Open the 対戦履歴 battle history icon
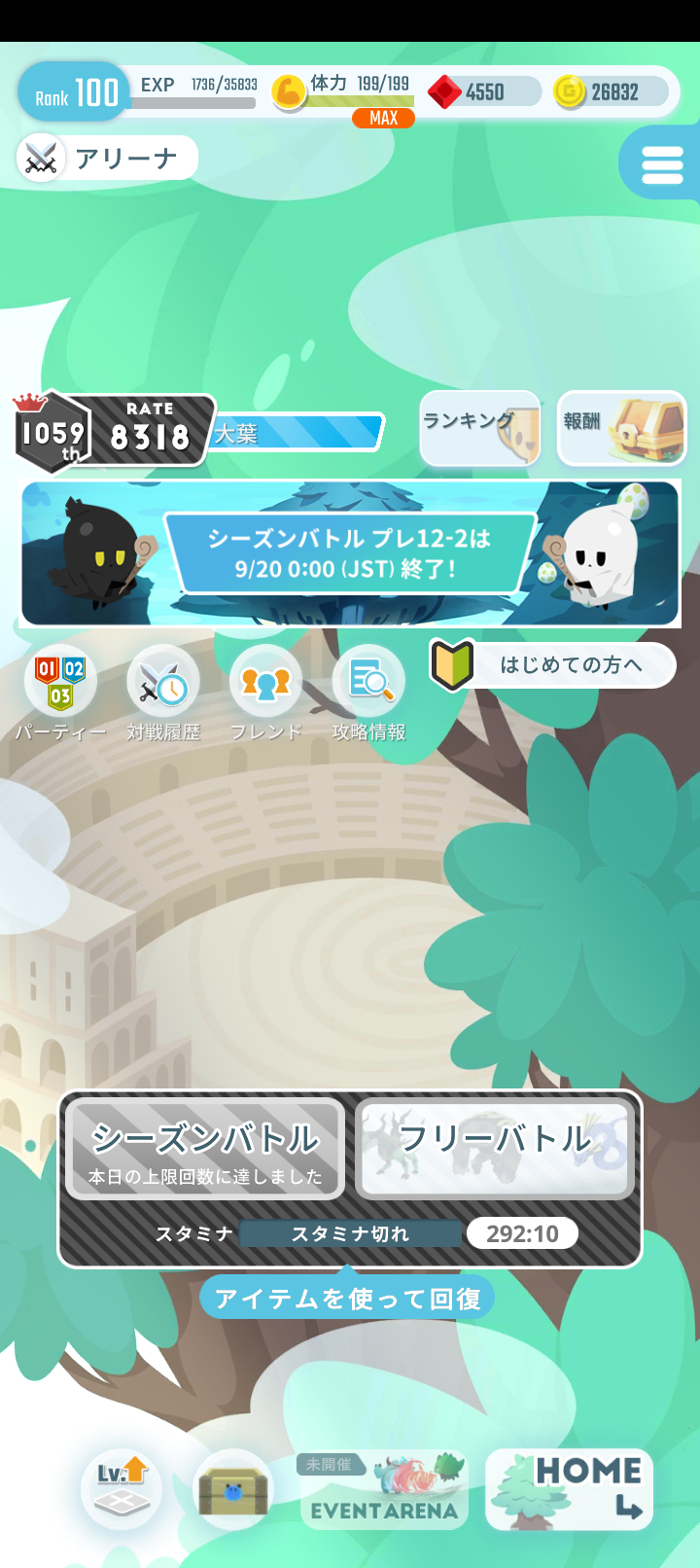Screen dimensions: 700x1568 [162, 681]
